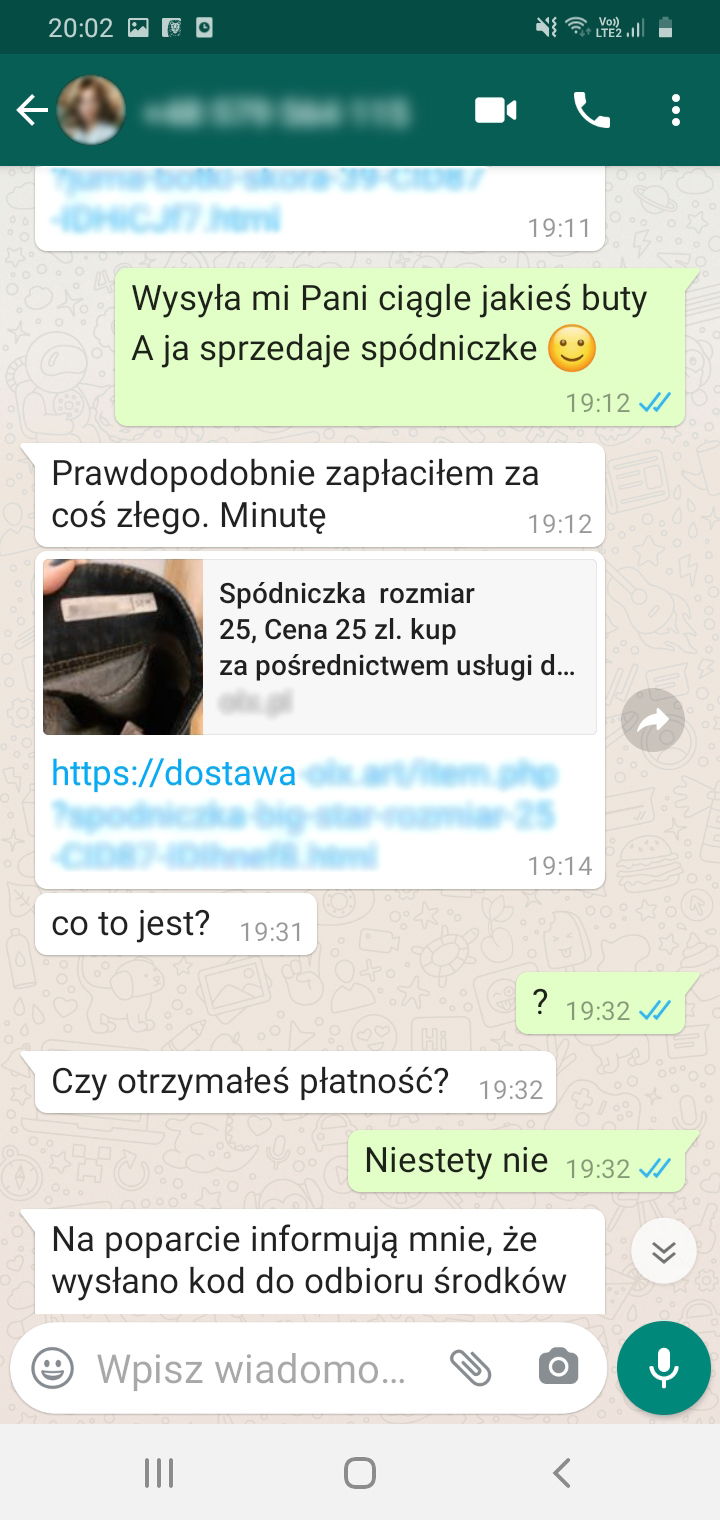Image resolution: width=720 pixels, height=1520 pixels.
Task: Select the smiley emoji in the sent message
Action: tap(571, 349)
